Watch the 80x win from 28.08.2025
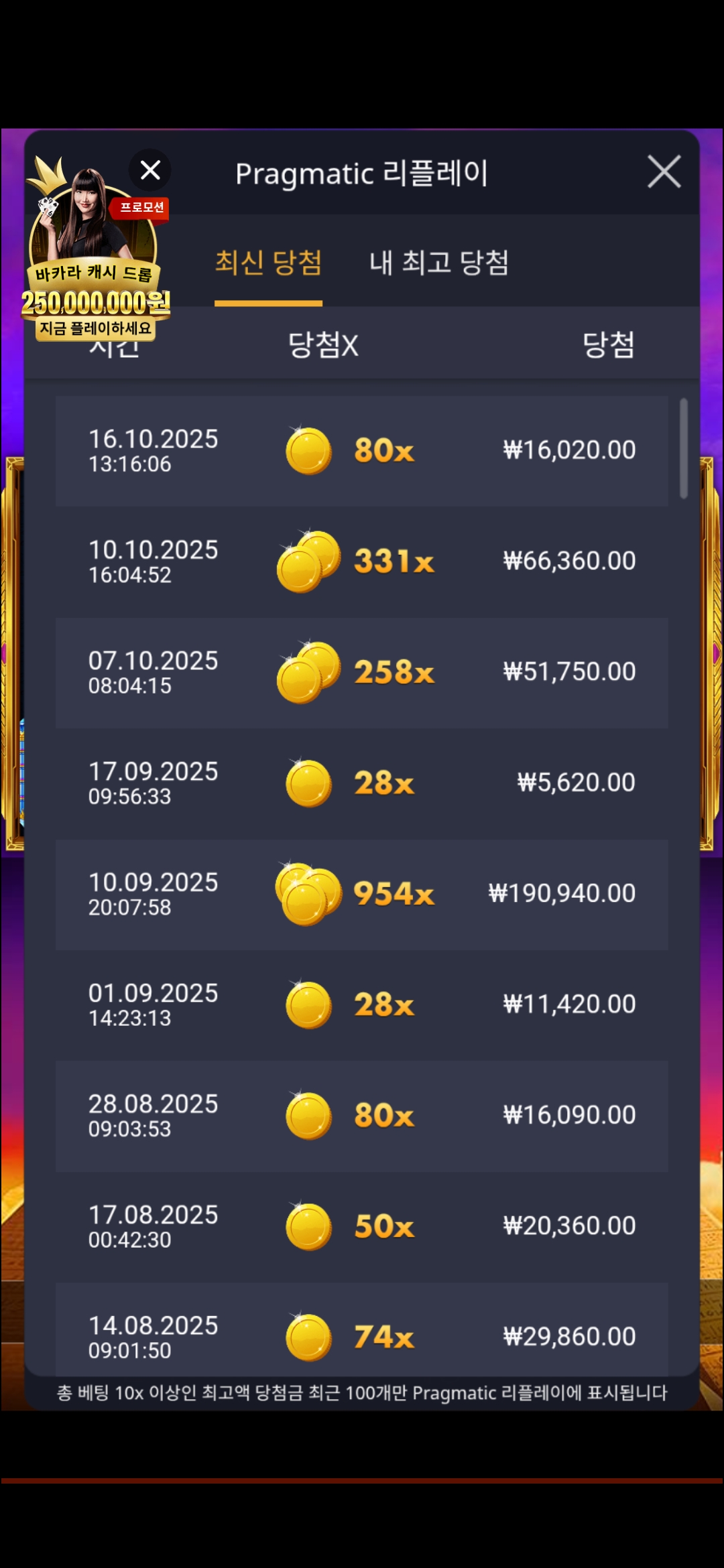Screen dimensions: 724x1568 coord(362,1115)
